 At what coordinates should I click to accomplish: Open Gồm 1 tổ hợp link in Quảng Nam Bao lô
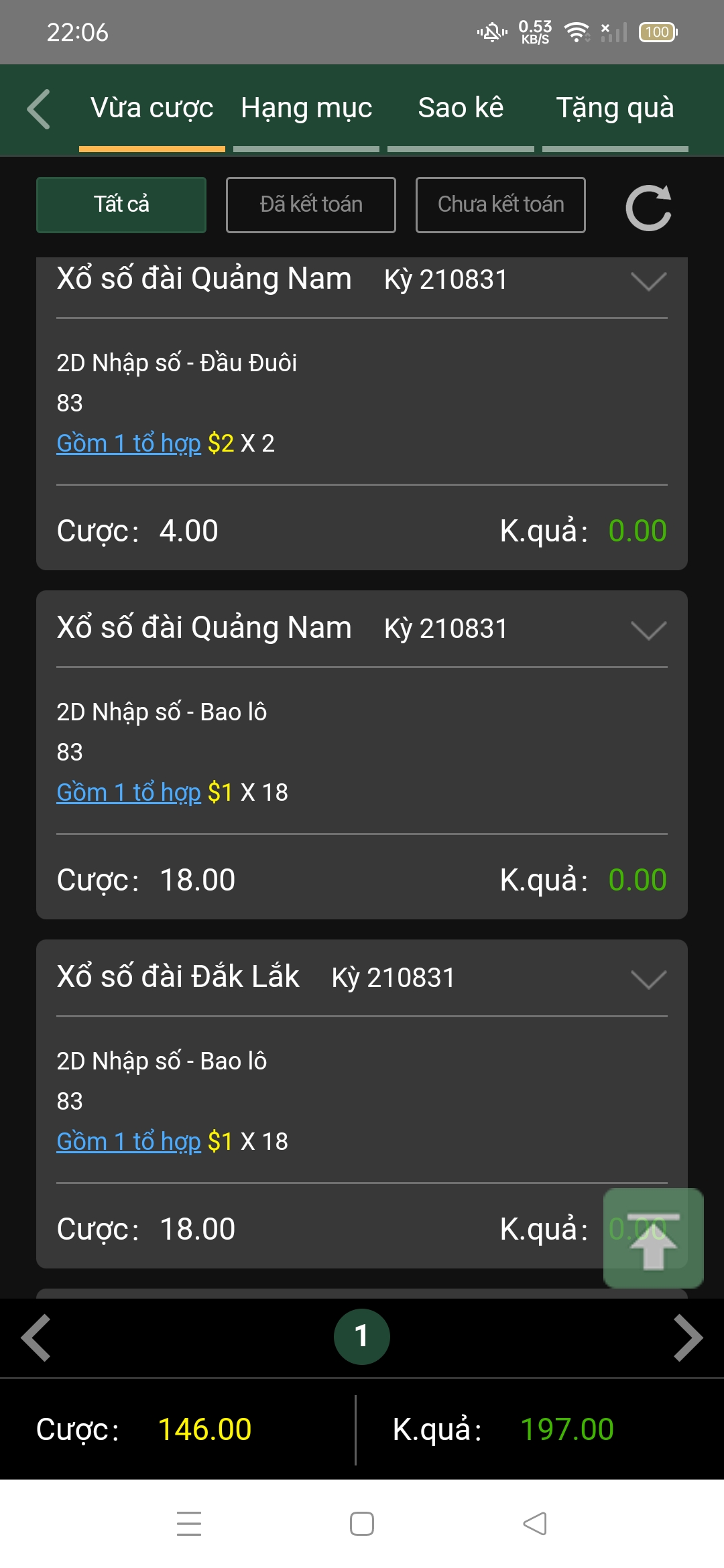129,793
